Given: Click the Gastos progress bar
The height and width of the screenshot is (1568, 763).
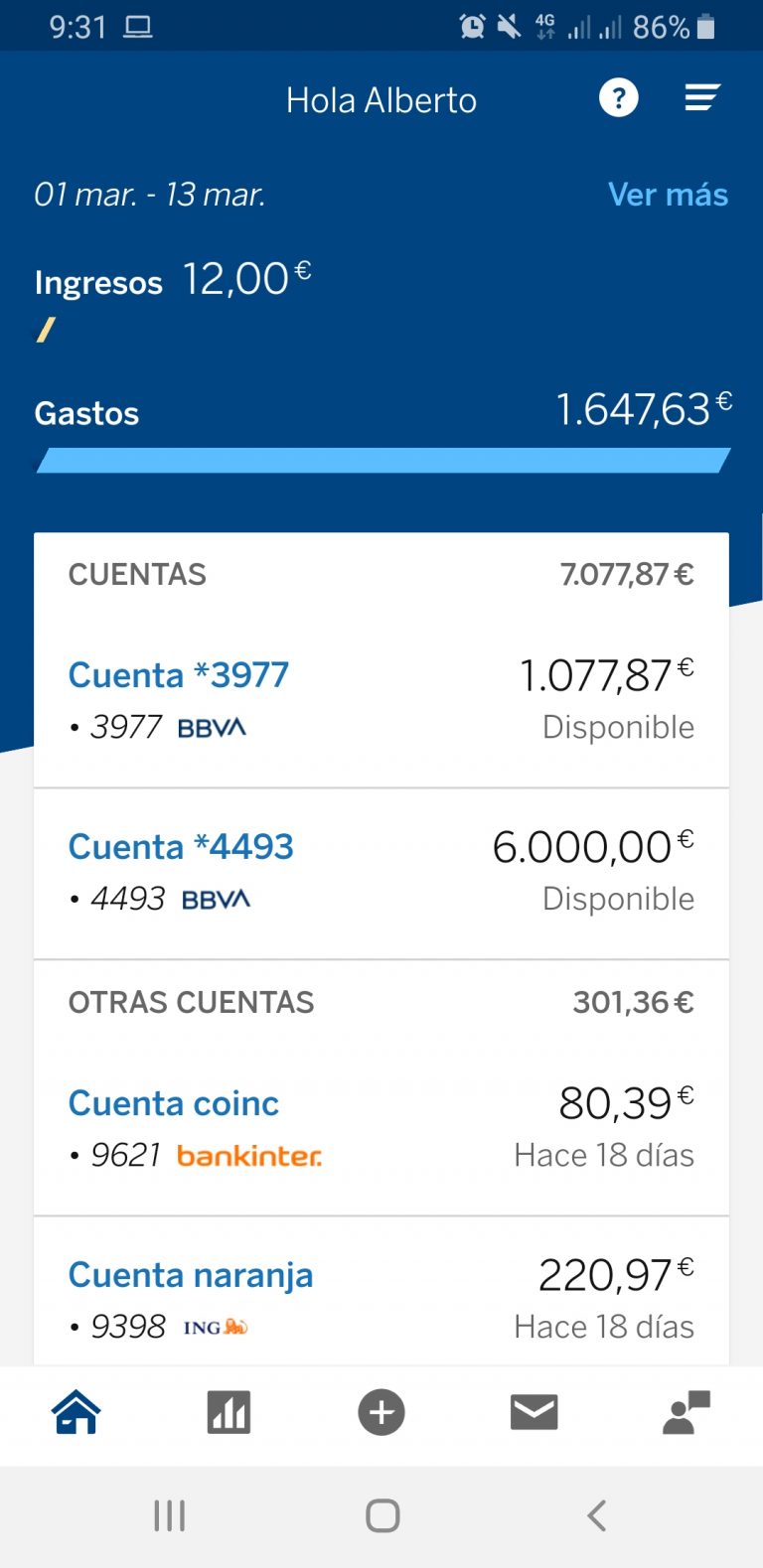Looking at the screenshot, I should coord(381,460).
